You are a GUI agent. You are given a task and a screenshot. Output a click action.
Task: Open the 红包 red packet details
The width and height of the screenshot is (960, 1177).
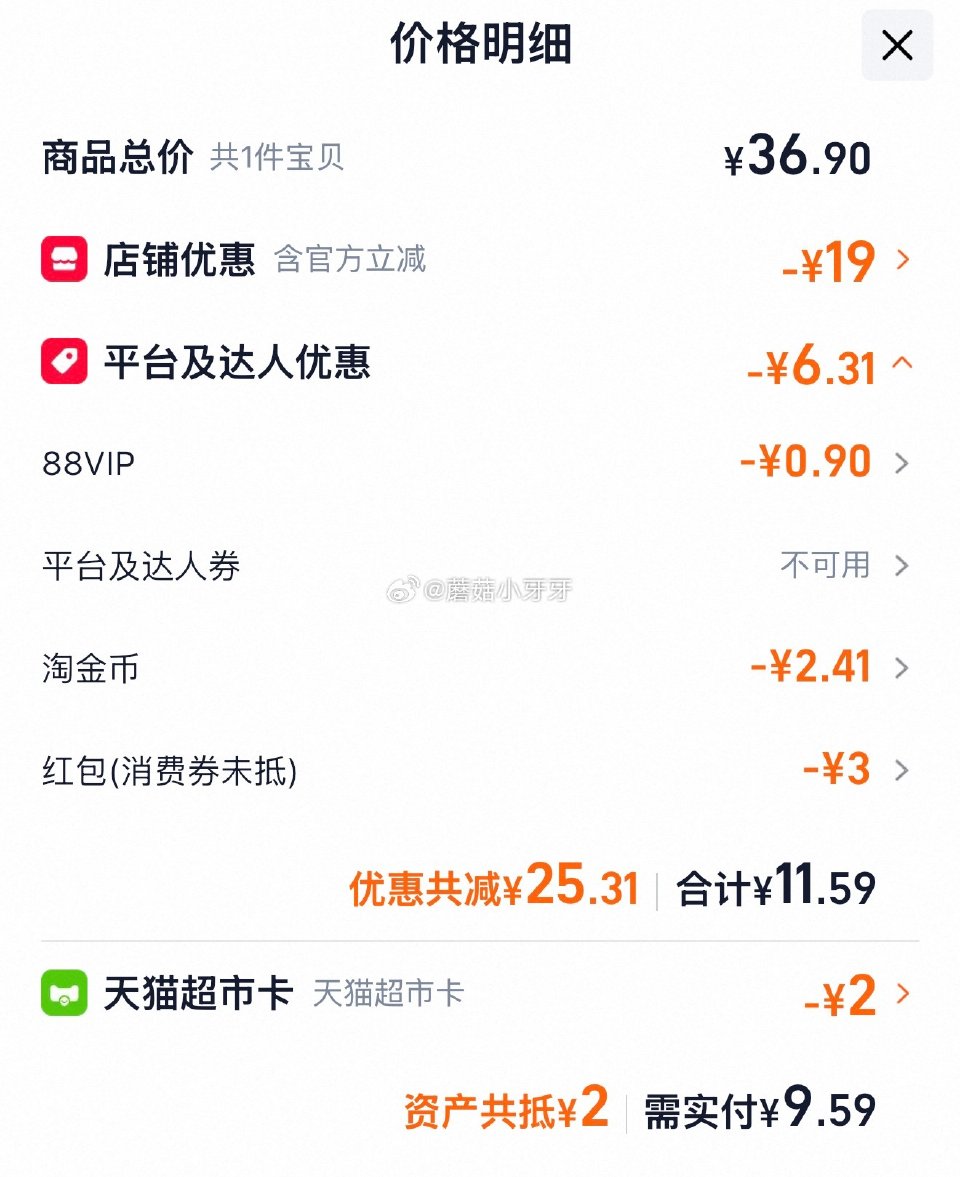903,770
